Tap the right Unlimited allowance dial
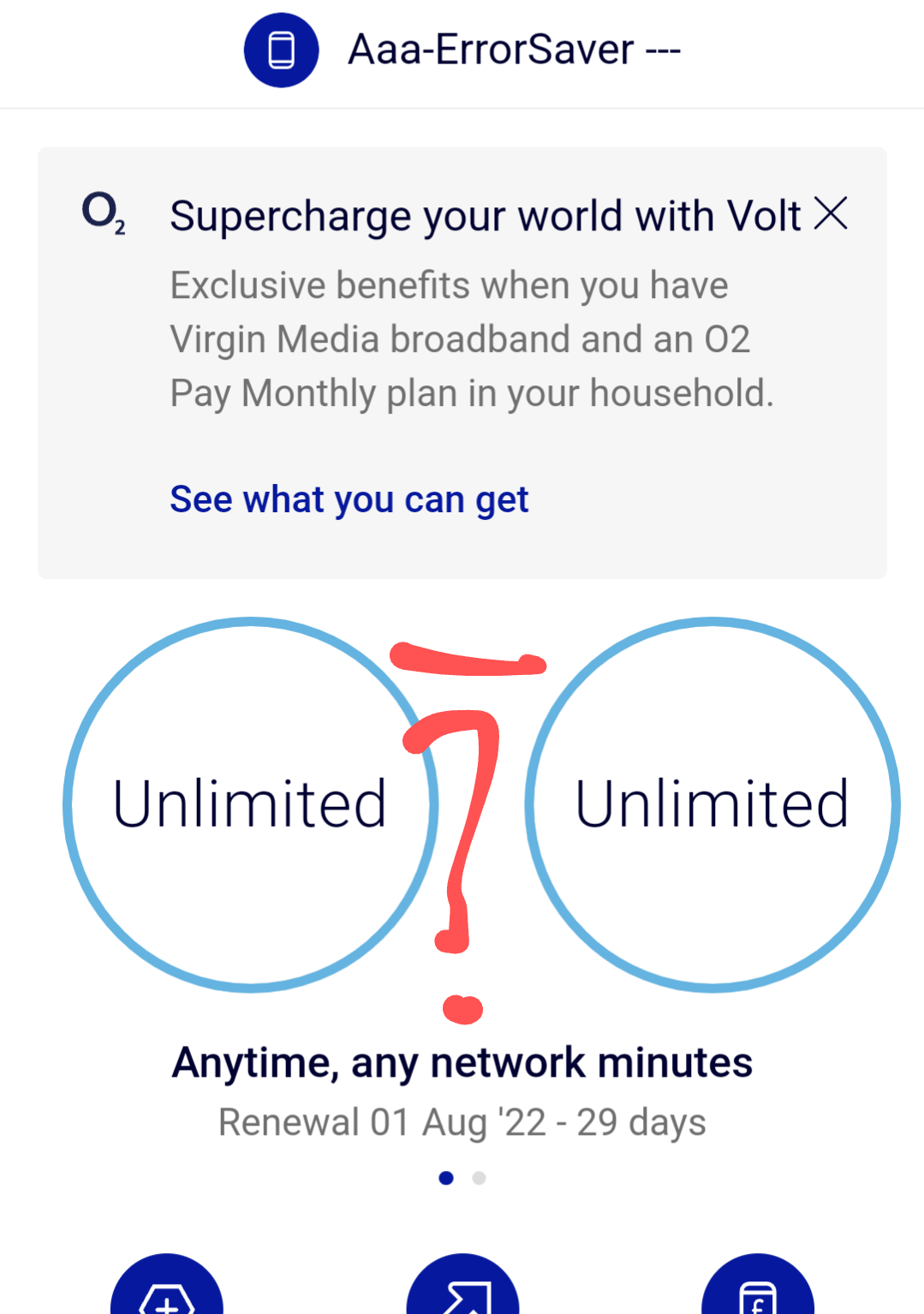This screenshot has height=1314, width=924. 712,803
